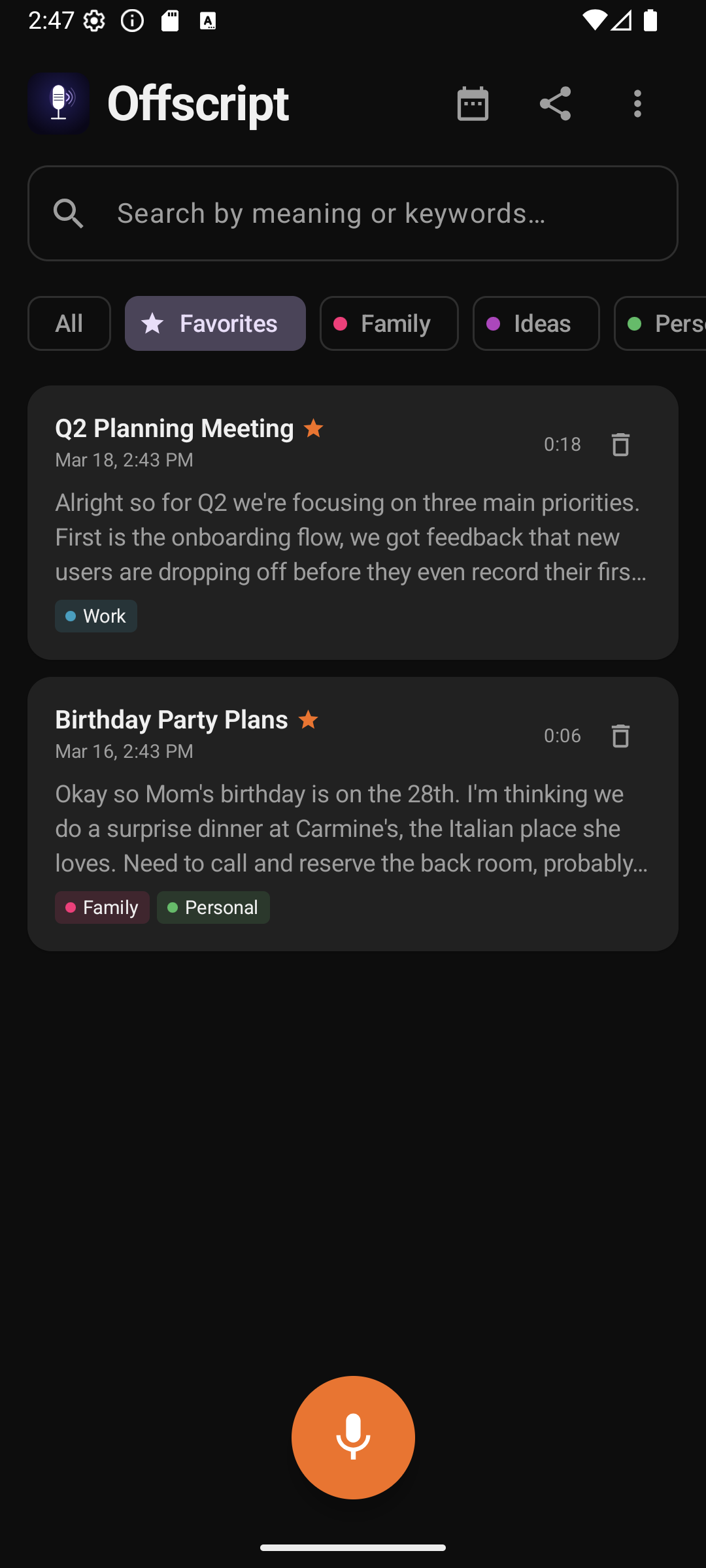Focus the search by meaning or keywords field
Viewport: 706px width, 1568px height.
(x=353, y=213)
